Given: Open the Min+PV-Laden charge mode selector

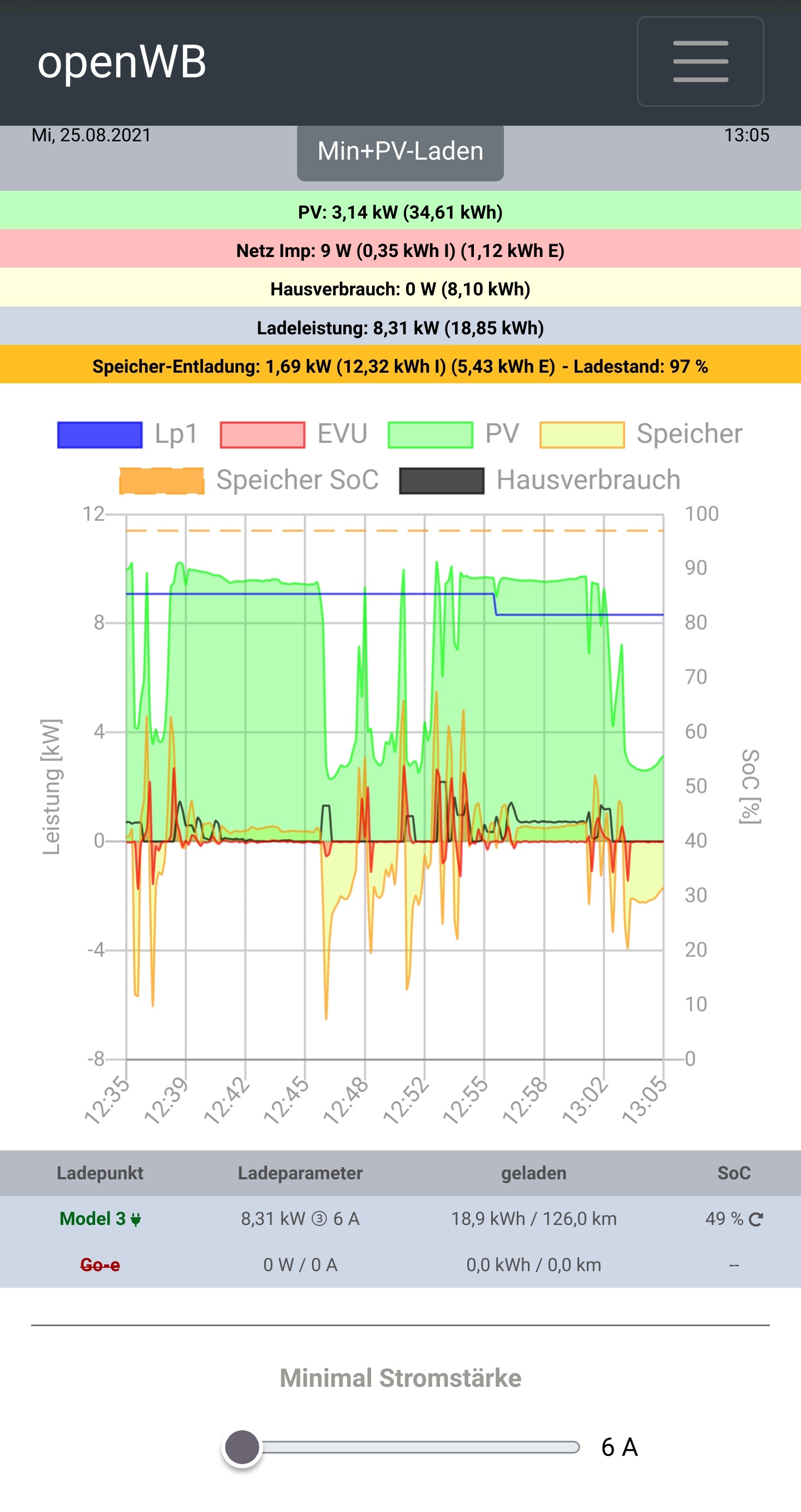Looking at the screenshot, I should coord(400,151).
